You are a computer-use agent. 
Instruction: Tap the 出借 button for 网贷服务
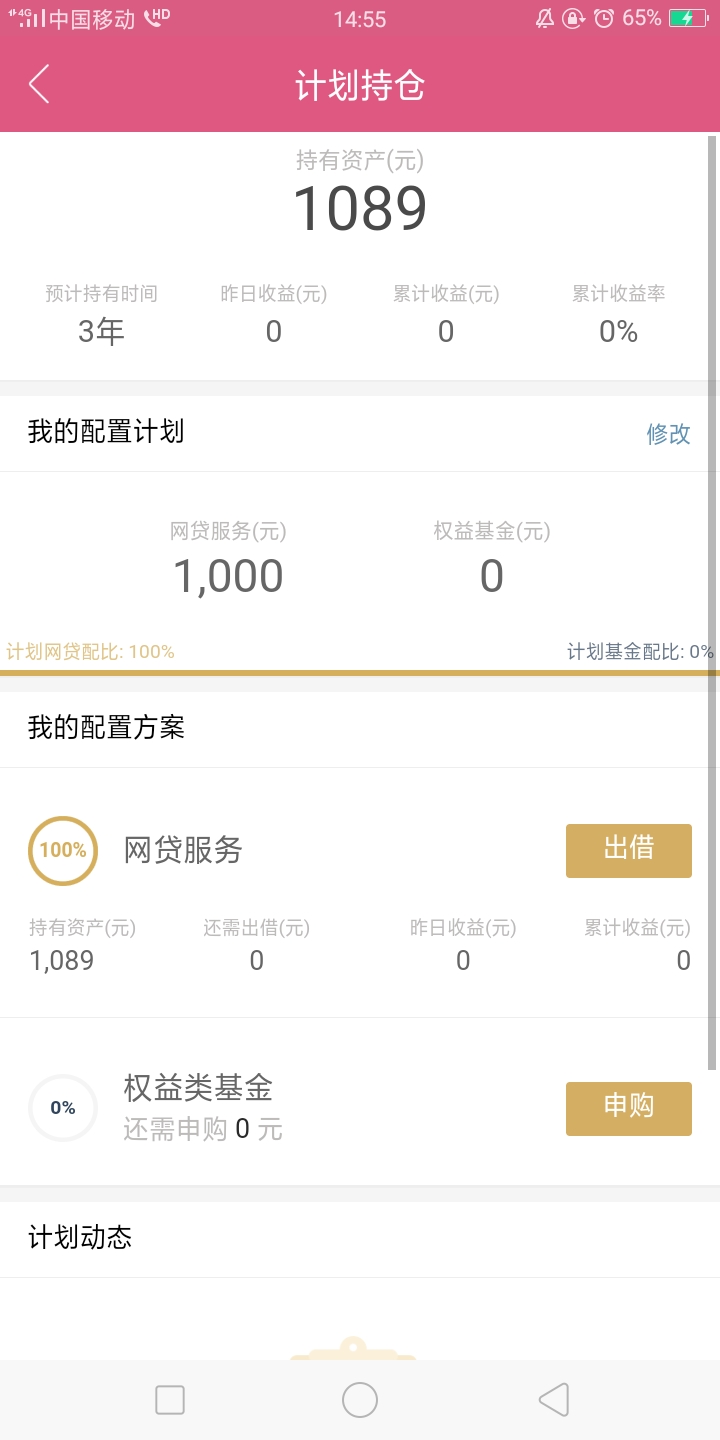[x=629, y=851]
